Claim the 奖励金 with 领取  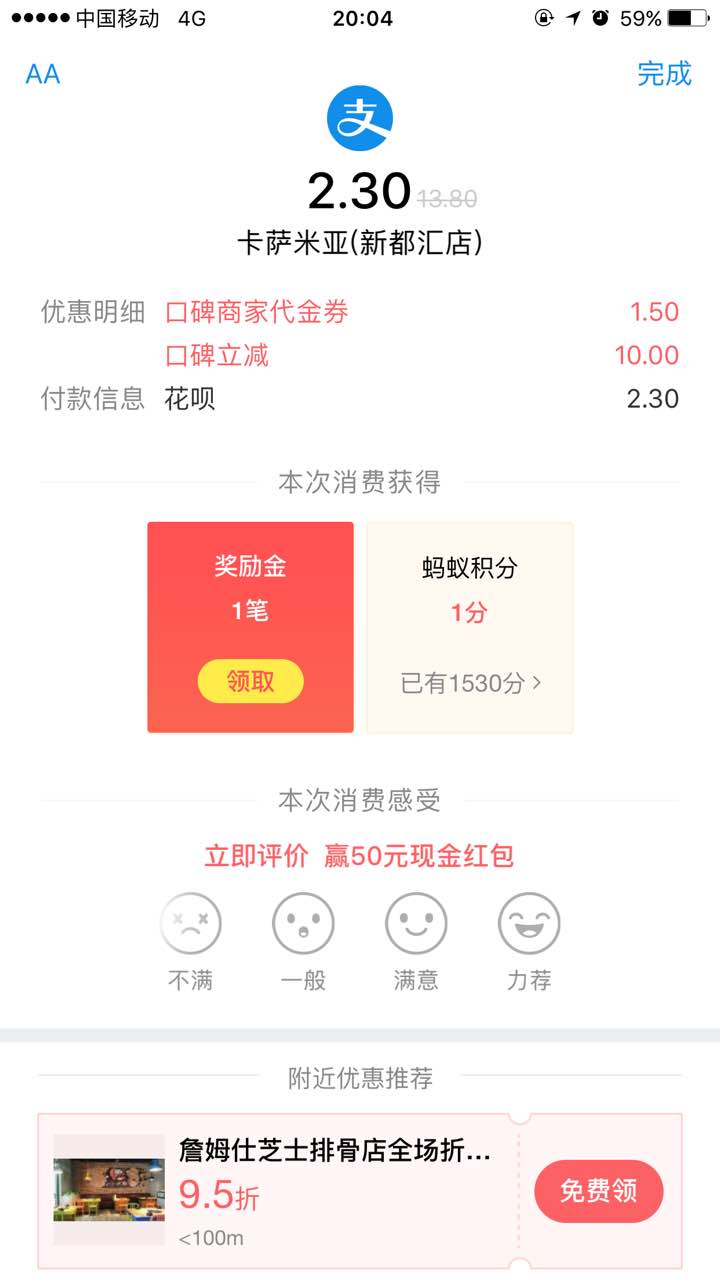coord(250,681)
